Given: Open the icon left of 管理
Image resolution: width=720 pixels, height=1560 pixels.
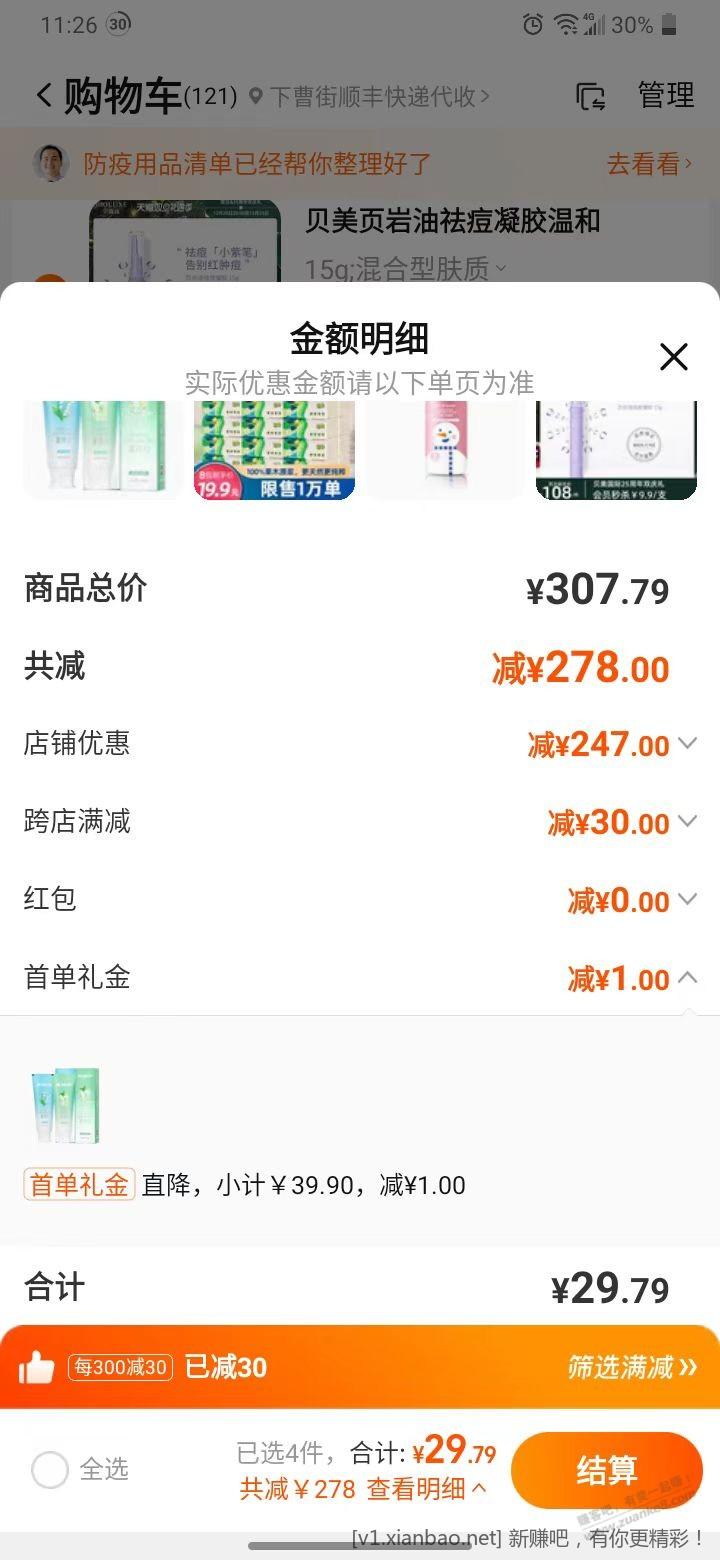Looking at the screenshot, I should click(591, 97).
